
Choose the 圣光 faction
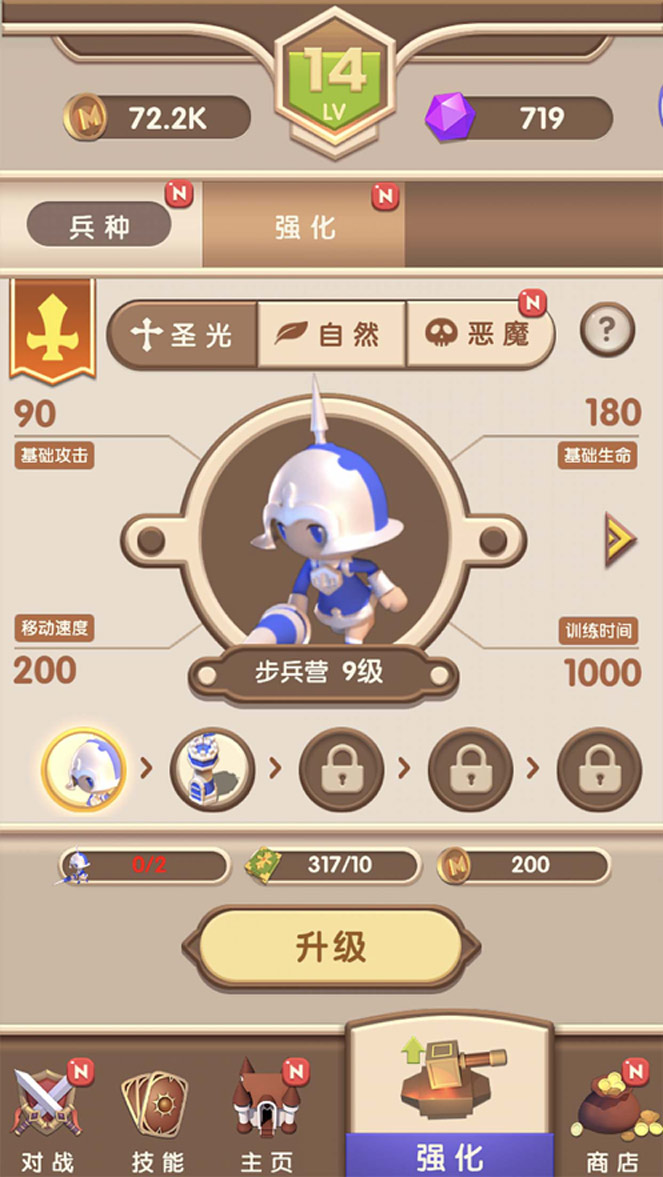tap(182, 334)
